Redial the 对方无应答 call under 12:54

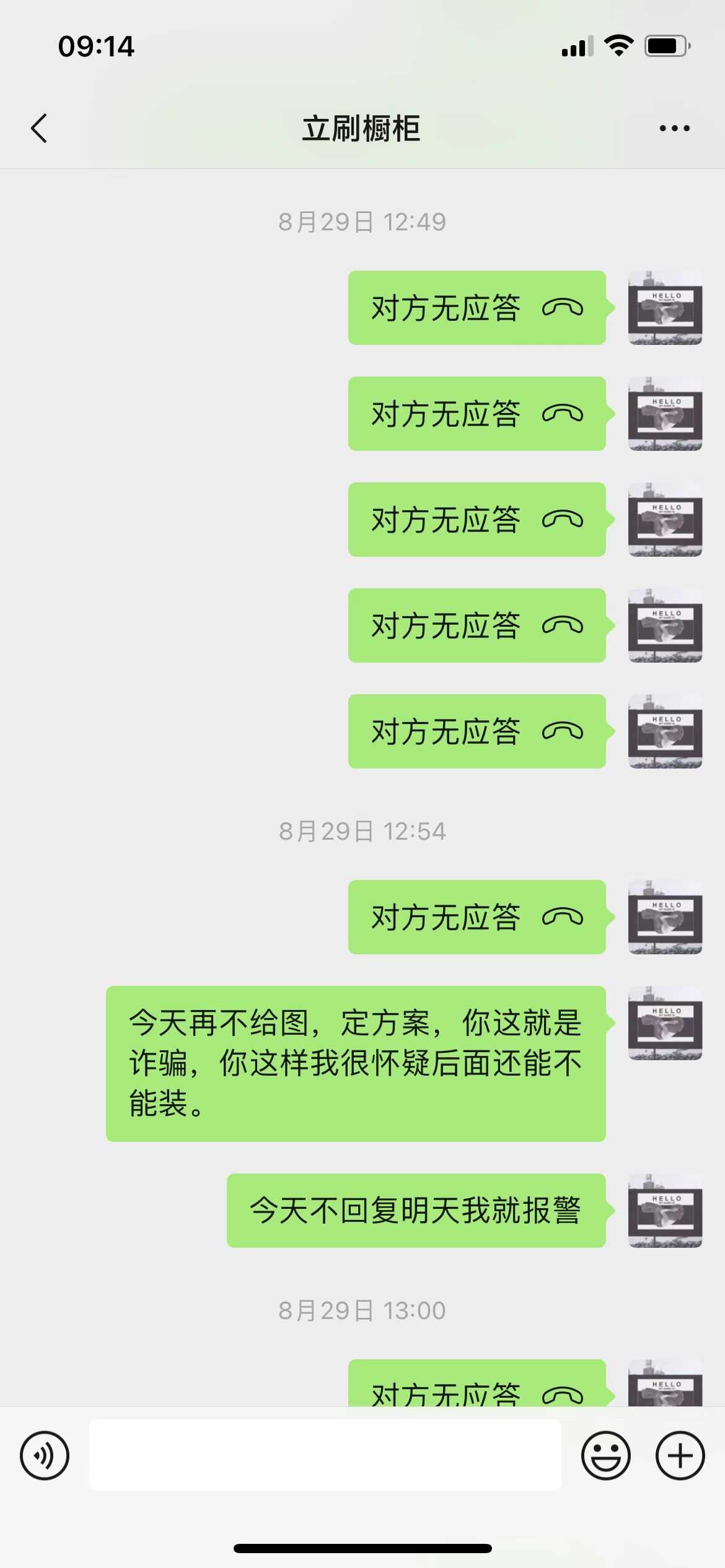[476, 917]
